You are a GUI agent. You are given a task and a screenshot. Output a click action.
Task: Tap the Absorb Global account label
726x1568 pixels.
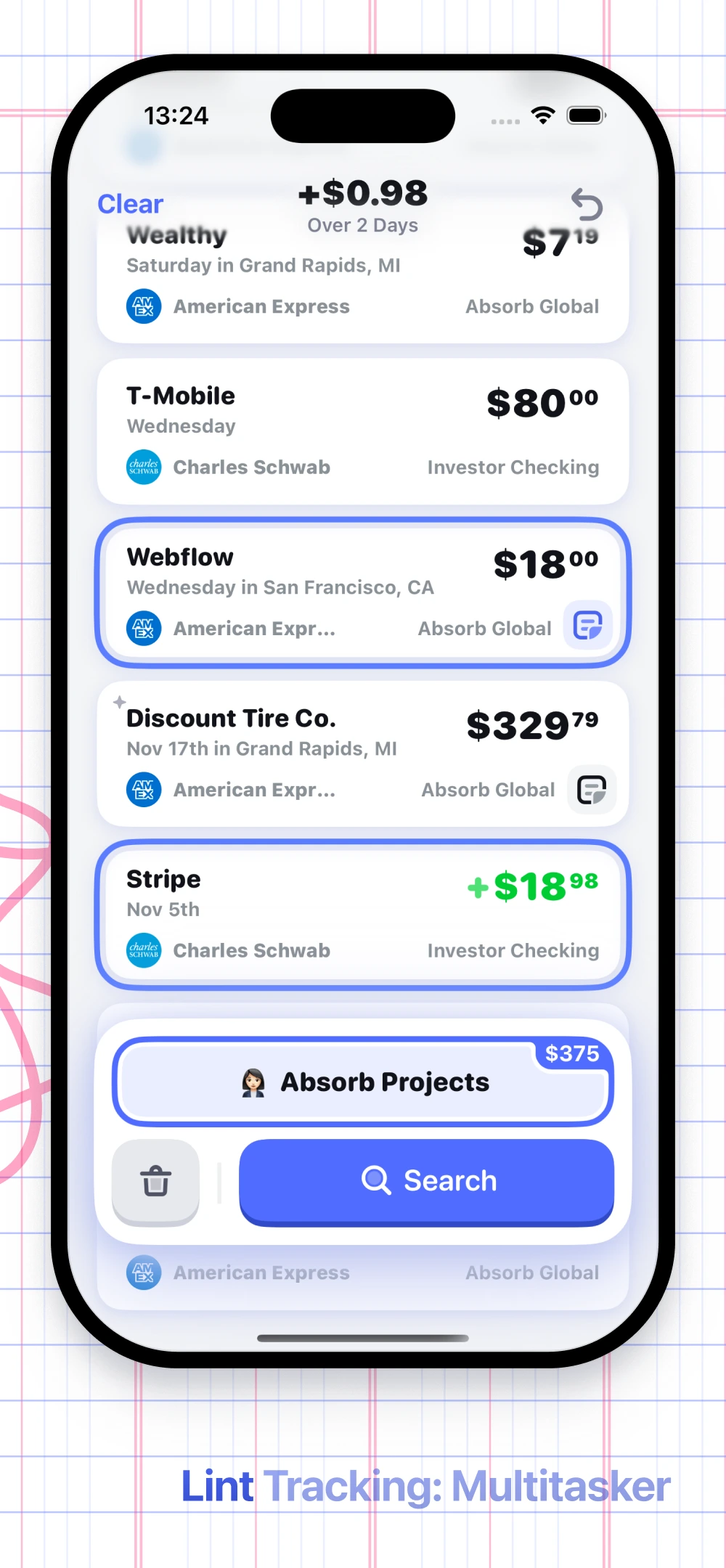(531, 306)
